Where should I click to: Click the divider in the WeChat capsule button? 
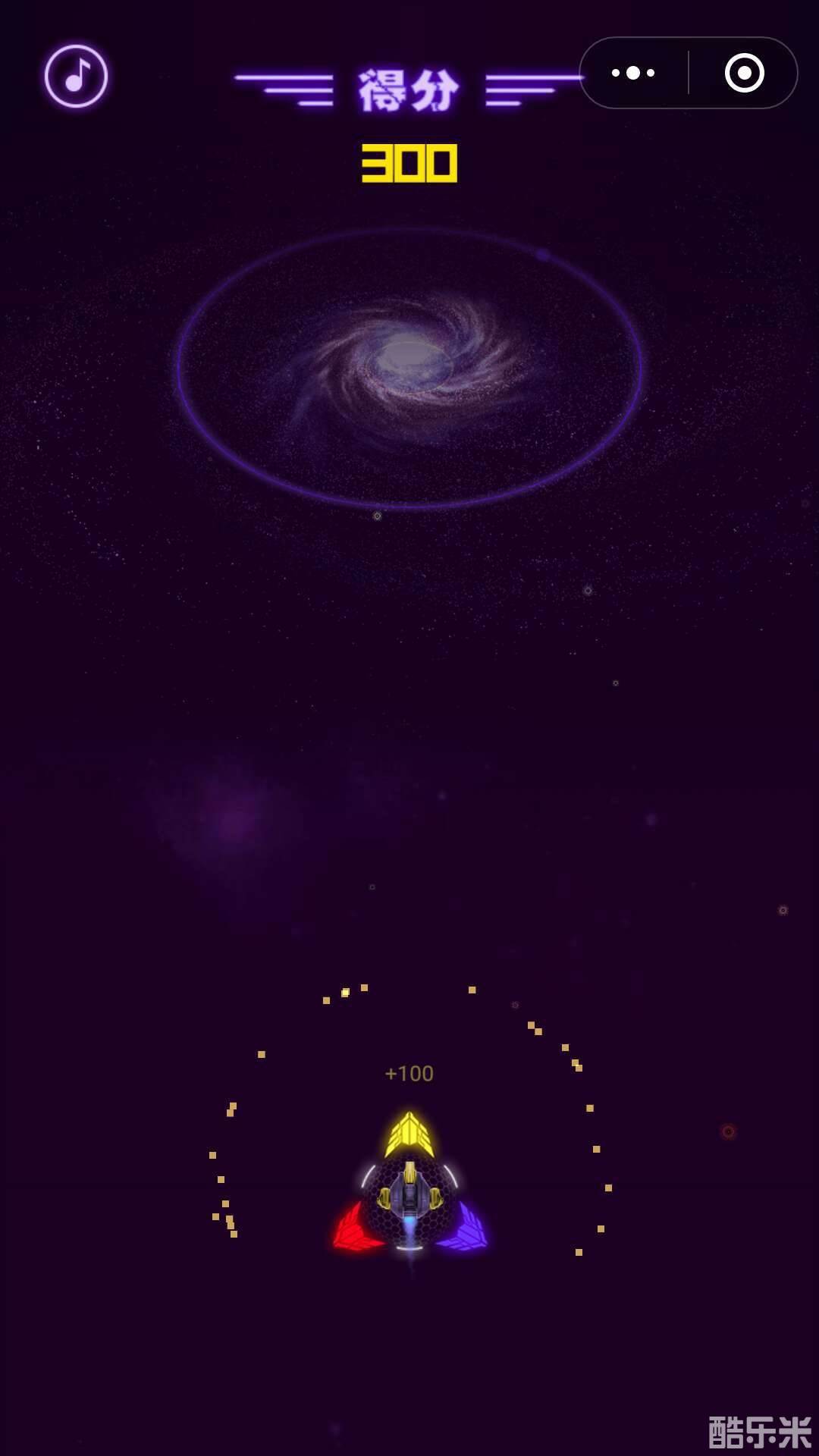pos(689,73)
